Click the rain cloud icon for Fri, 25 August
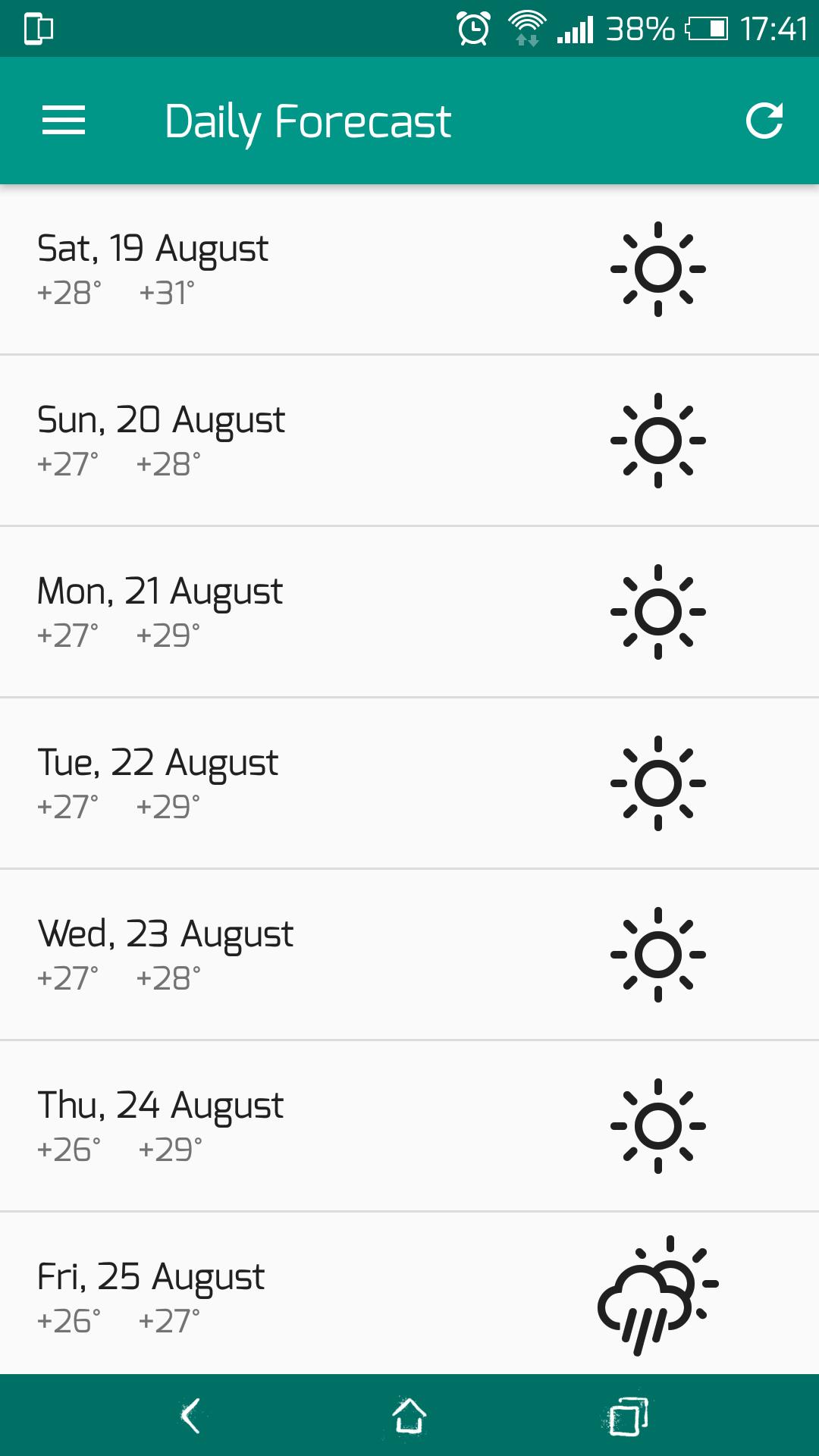The width and height of the screenshot is (819, 1456). (x=658, y=1293)
